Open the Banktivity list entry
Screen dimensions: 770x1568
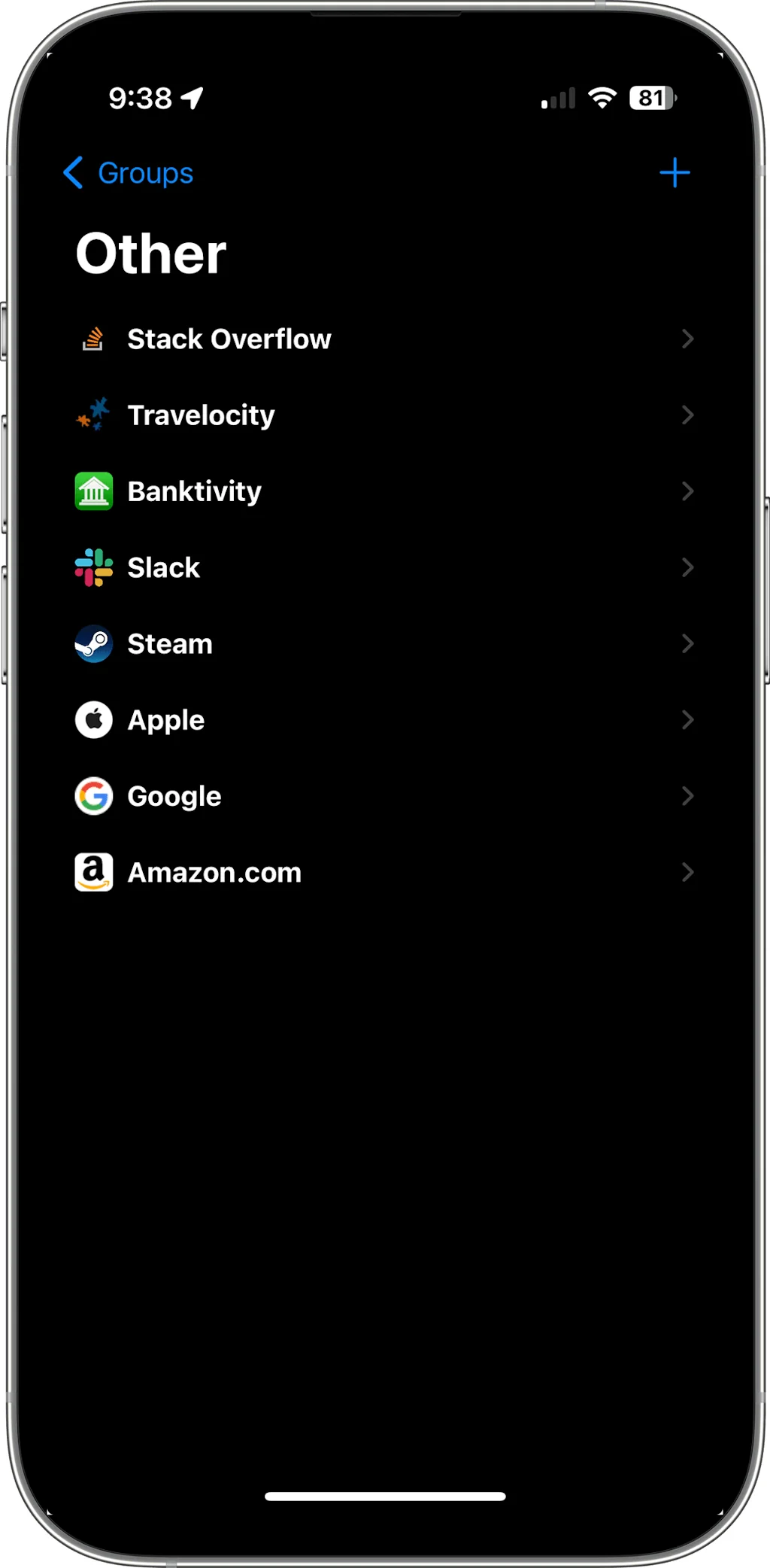(194, 491)
